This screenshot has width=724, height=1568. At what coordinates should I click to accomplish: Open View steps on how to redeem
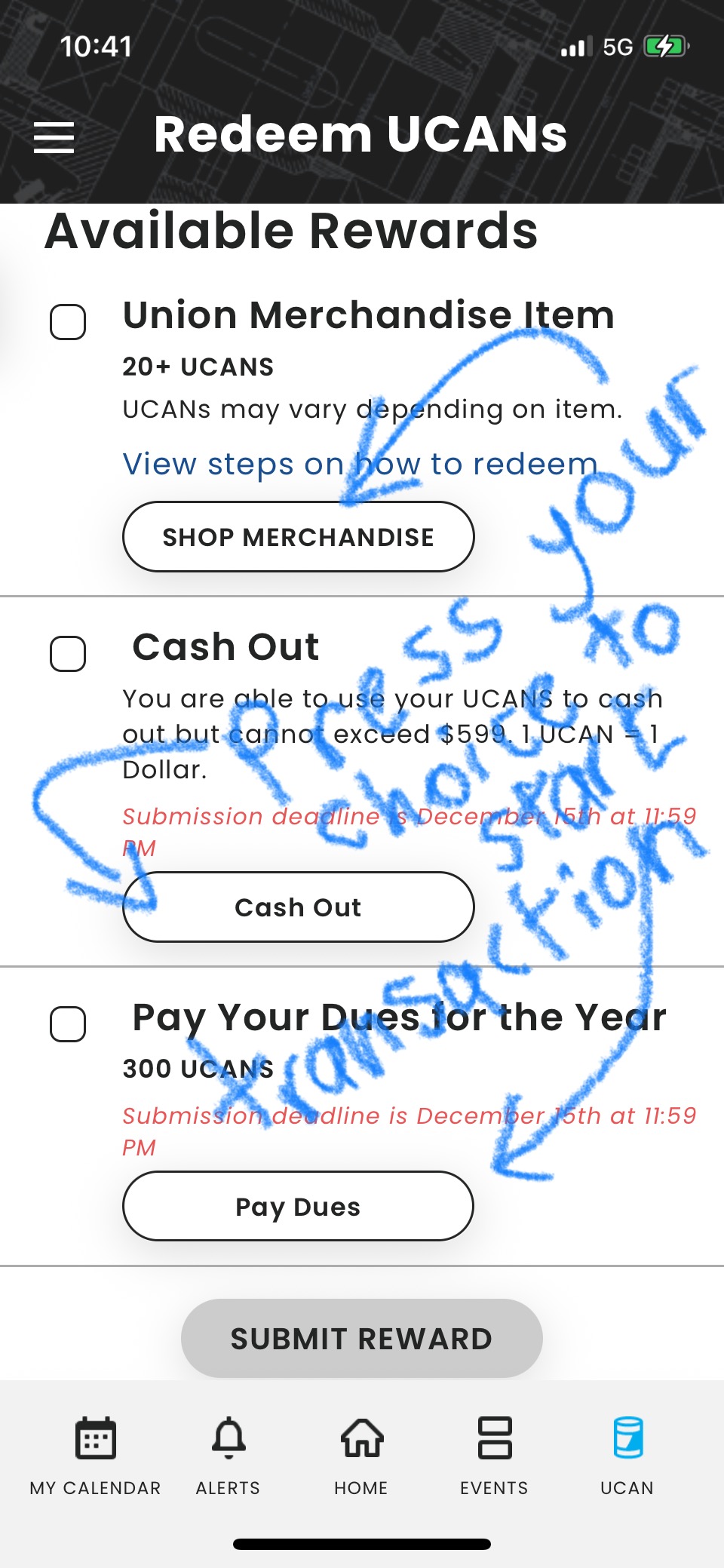click(360, 464)
